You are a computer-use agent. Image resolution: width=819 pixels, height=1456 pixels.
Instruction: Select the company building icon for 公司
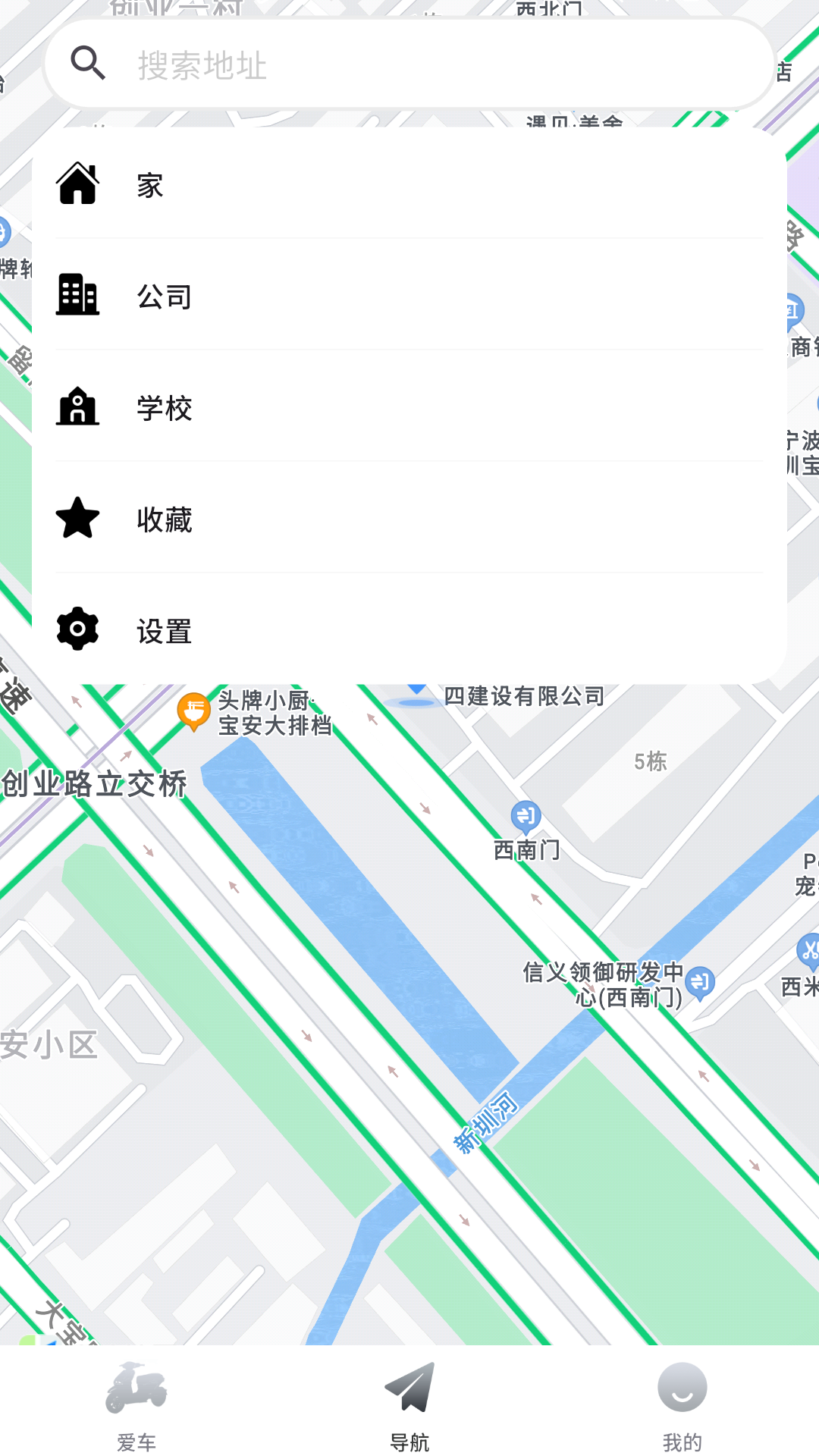coord(78,296)
